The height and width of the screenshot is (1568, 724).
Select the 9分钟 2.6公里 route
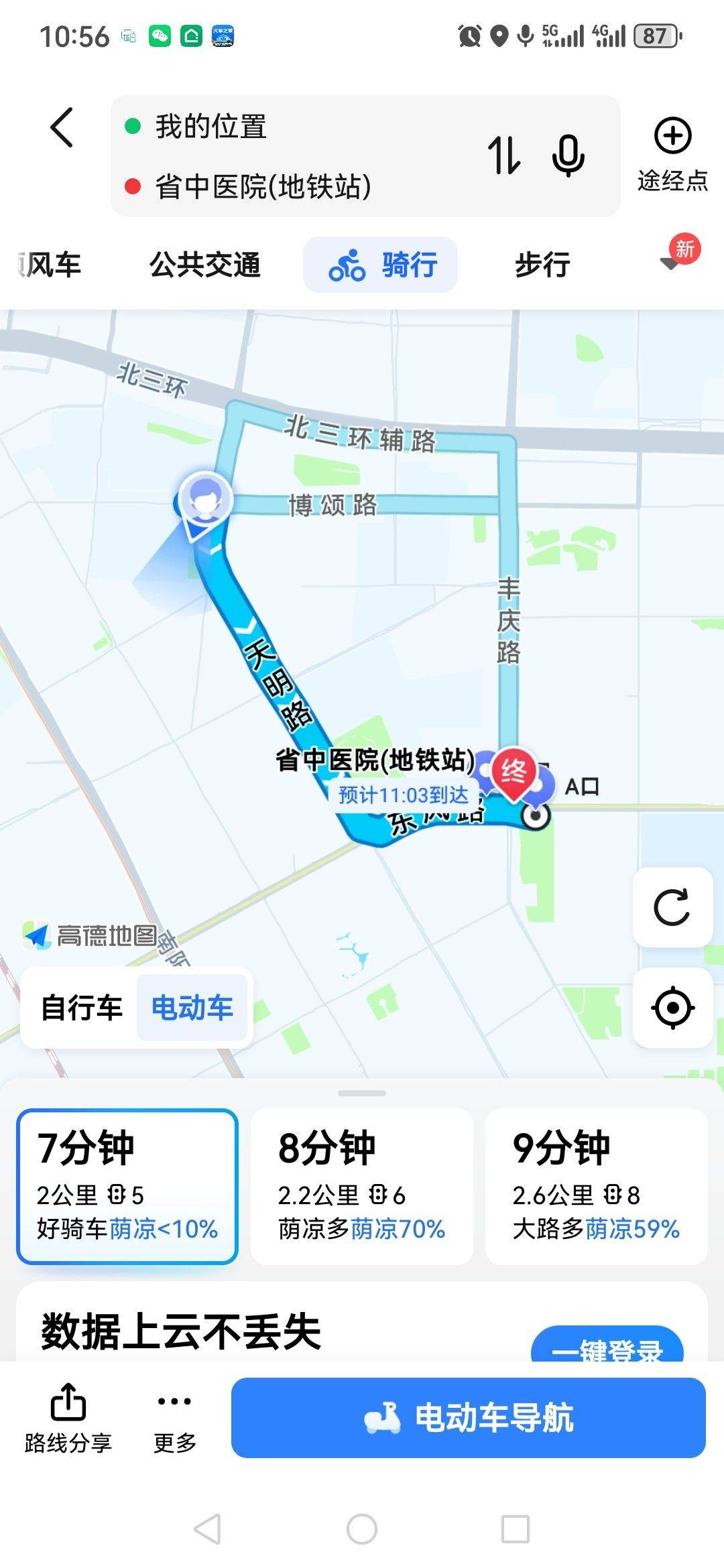point(596,1187)
